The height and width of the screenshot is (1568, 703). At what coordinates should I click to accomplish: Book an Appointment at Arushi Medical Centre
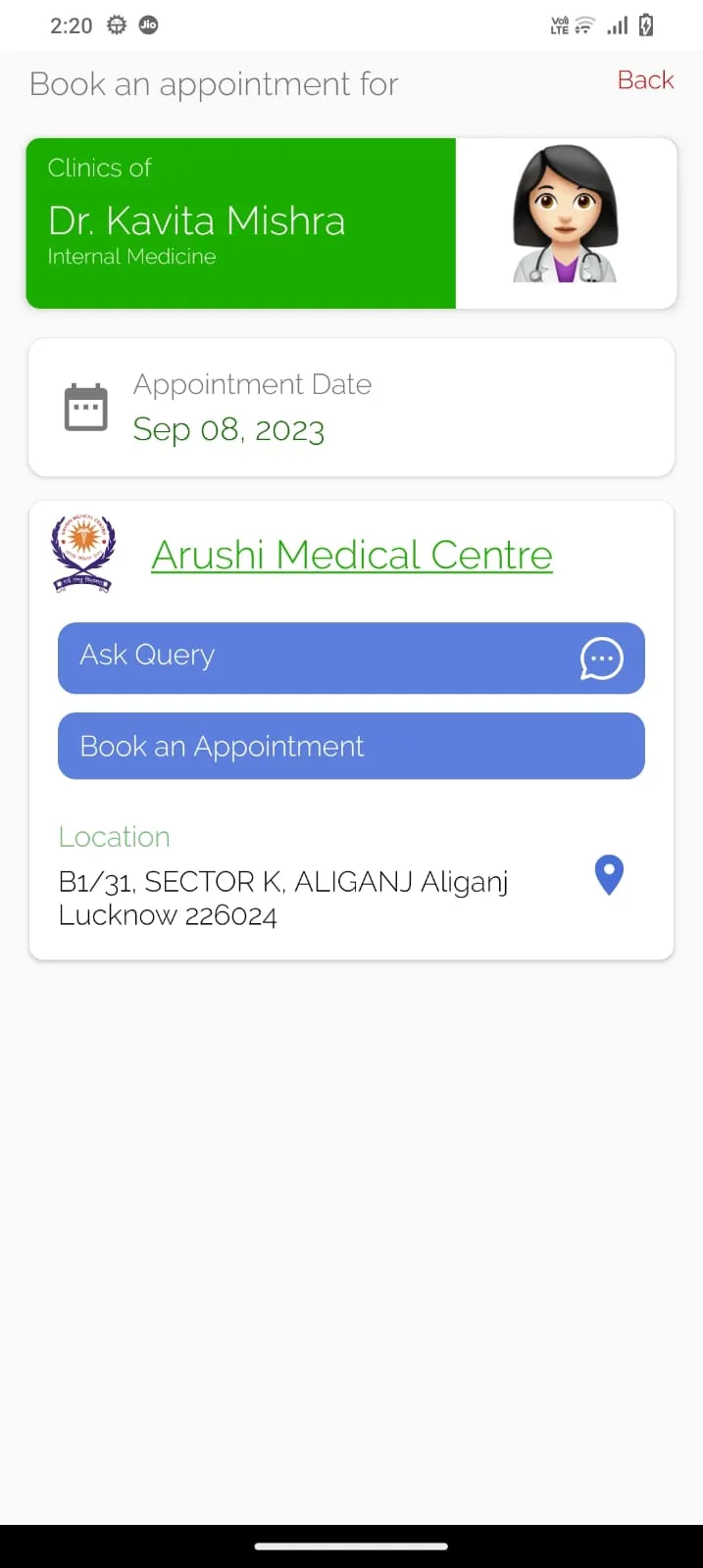tap(351, 747)
